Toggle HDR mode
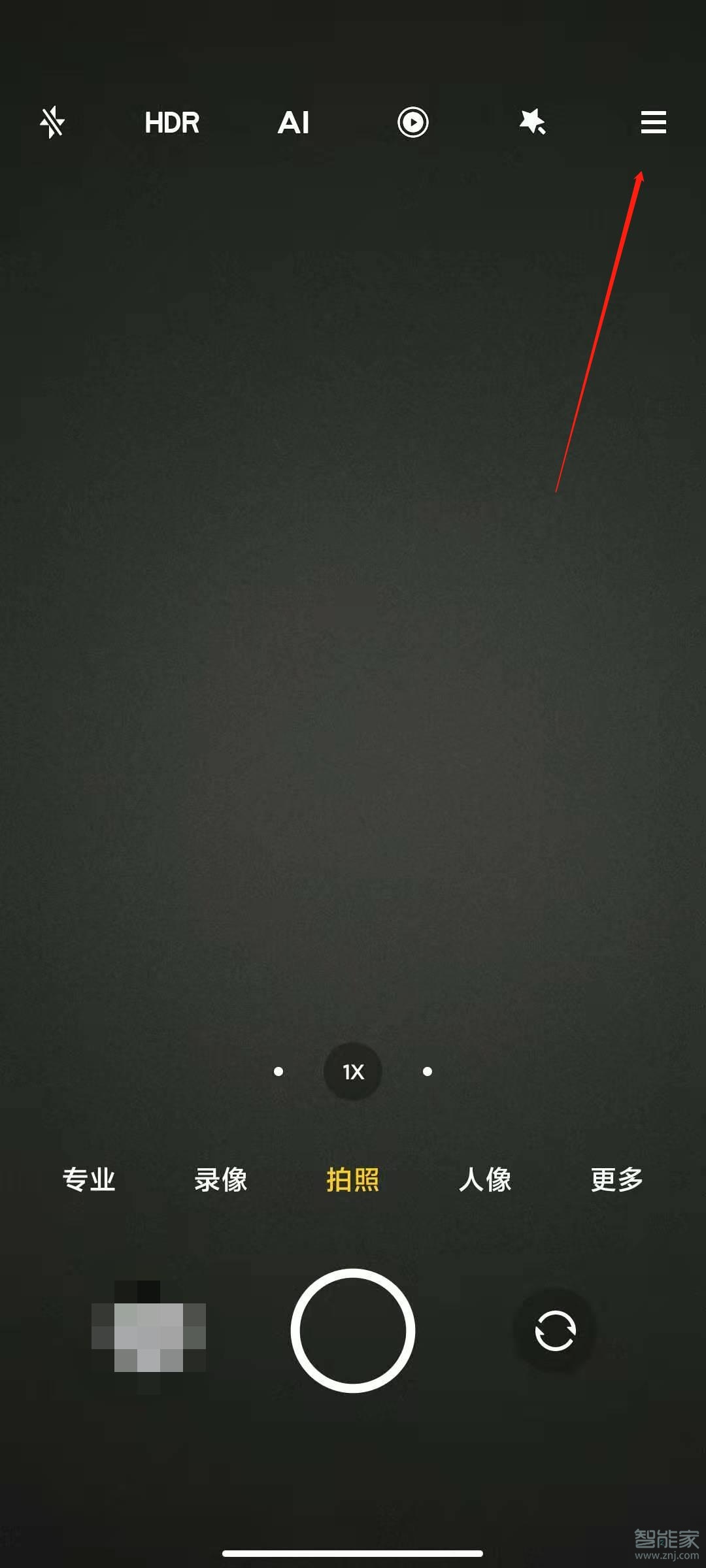The image size is (706, 1568). pyautogui.click(x=172, y=122)
